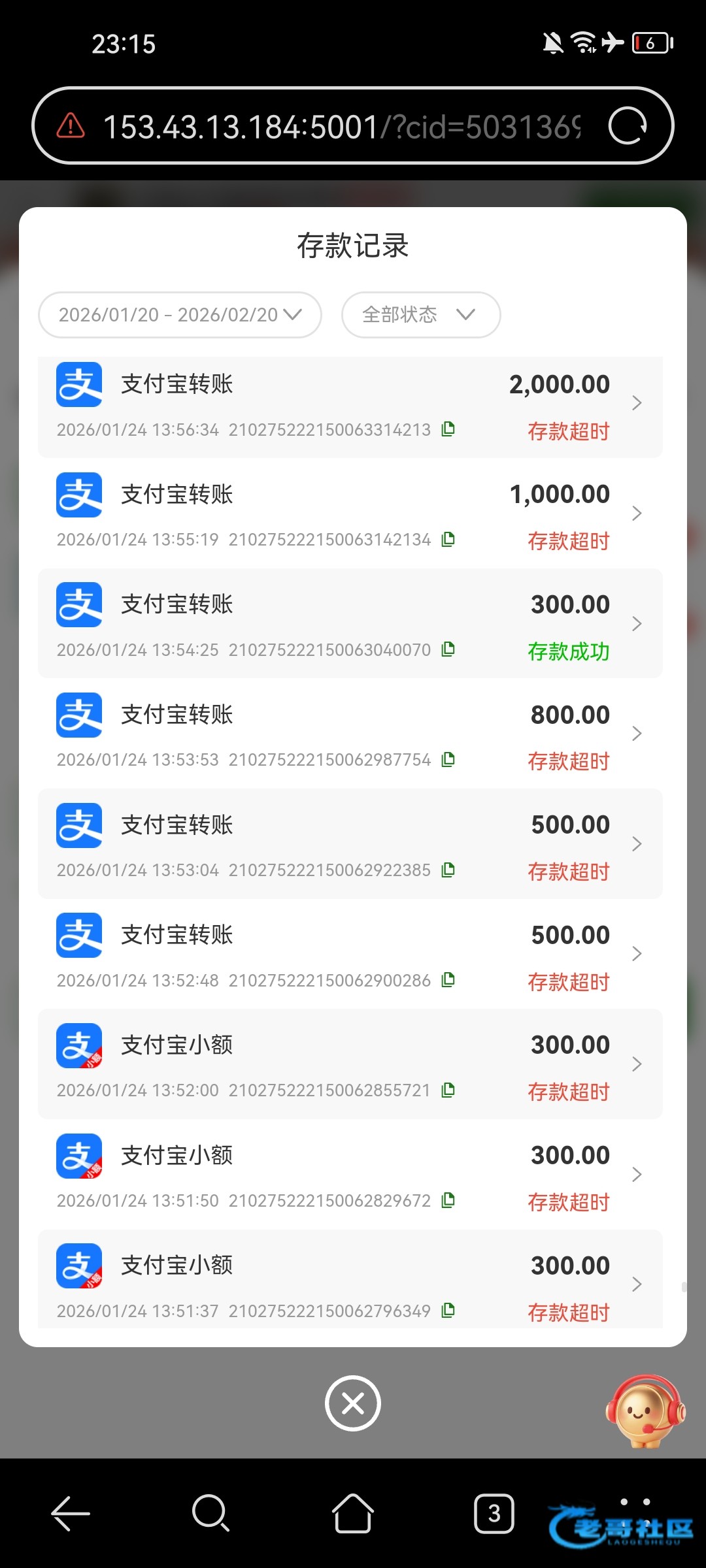Open the 支付宝小额 record from 13:51:50
706x1568 pixels.
(350, 1175)
